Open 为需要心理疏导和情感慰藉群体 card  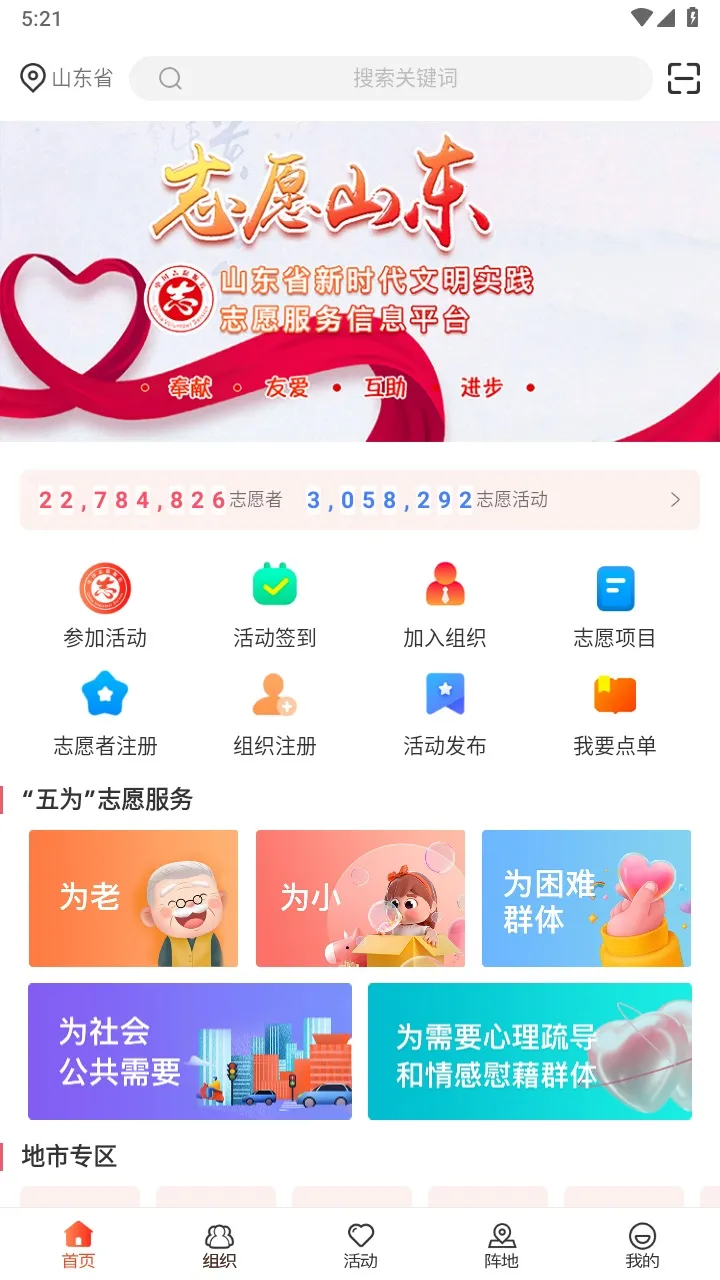coord(530,1051)
